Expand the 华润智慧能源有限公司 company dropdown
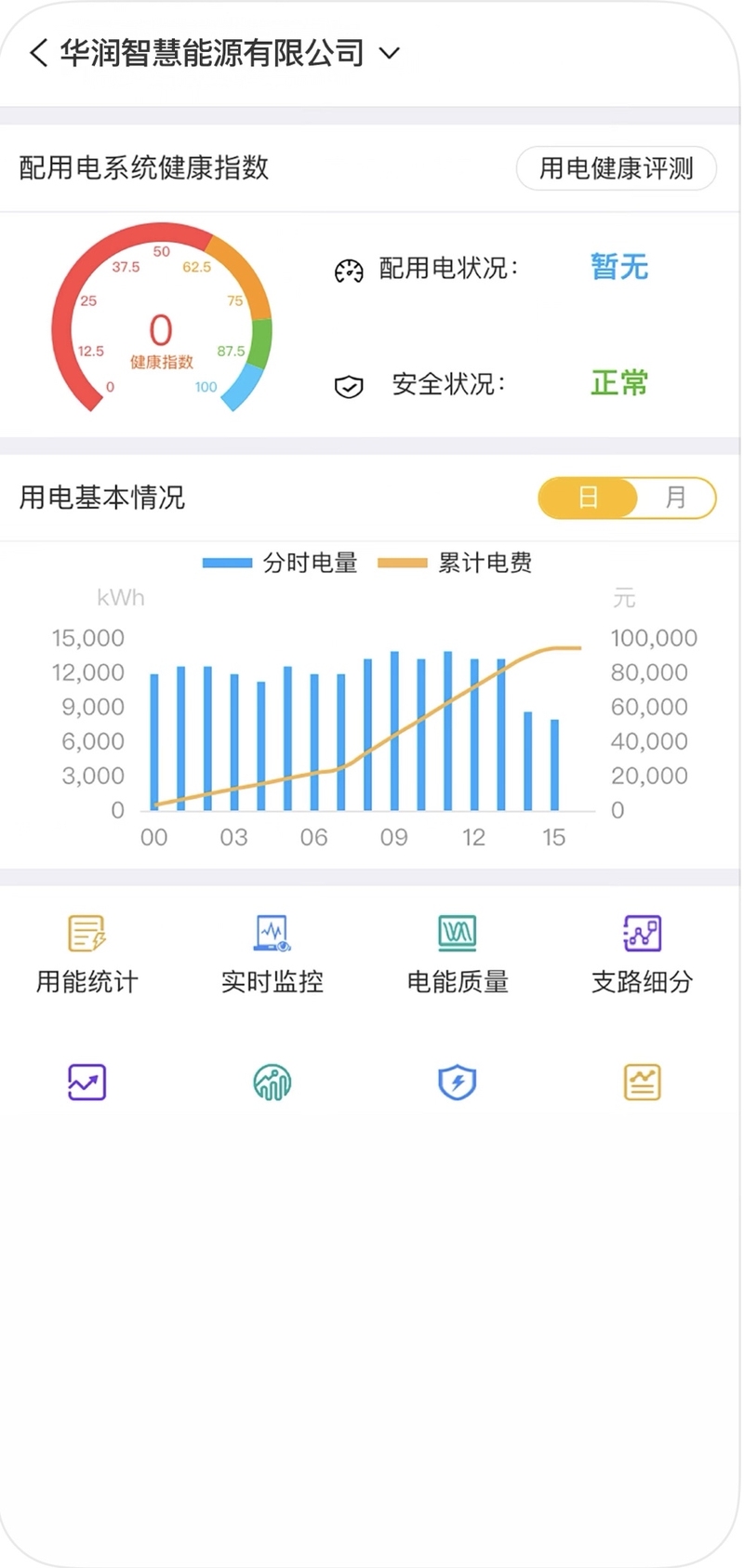The height and width of the screenshot is (1568, 744). (x=390, y=54)
